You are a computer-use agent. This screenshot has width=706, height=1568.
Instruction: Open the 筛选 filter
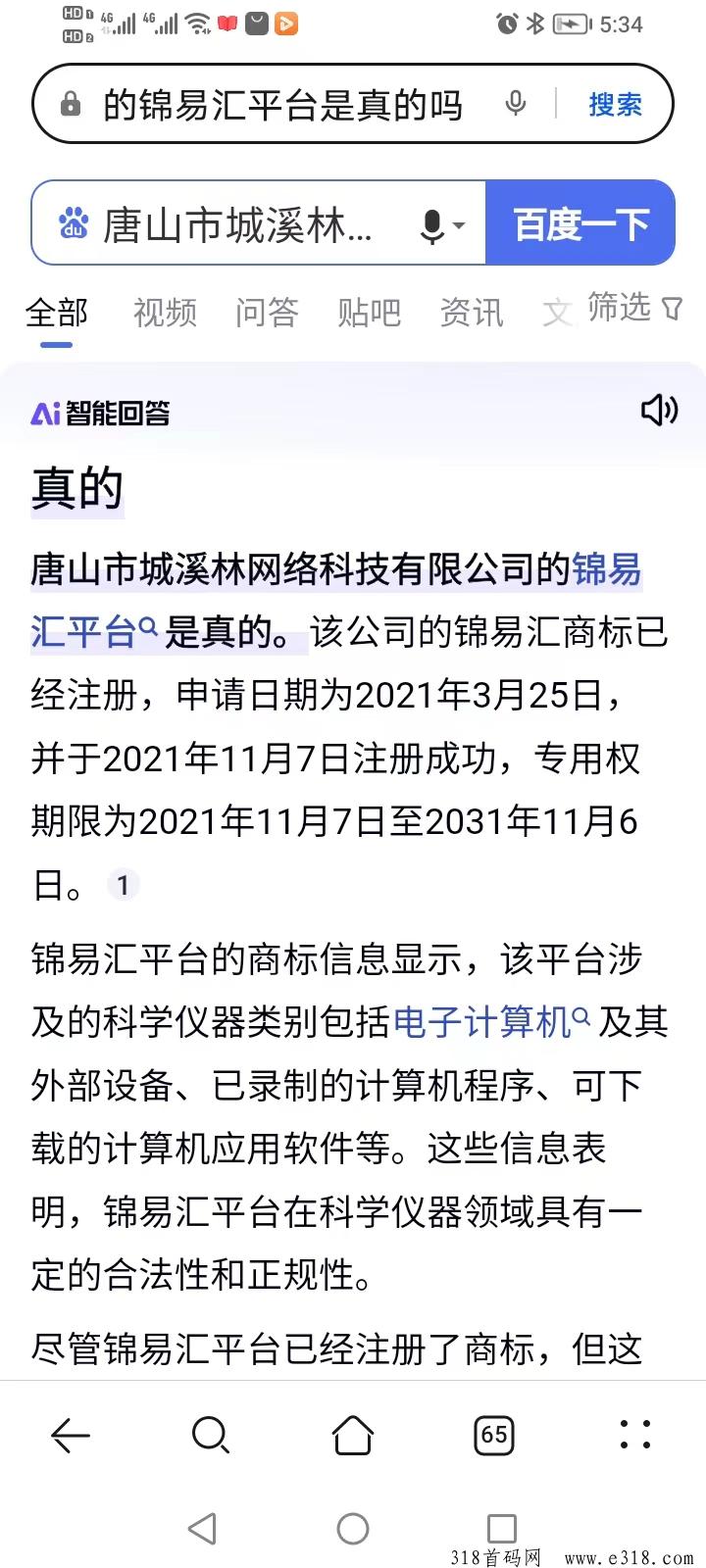[x=634, y=308]
